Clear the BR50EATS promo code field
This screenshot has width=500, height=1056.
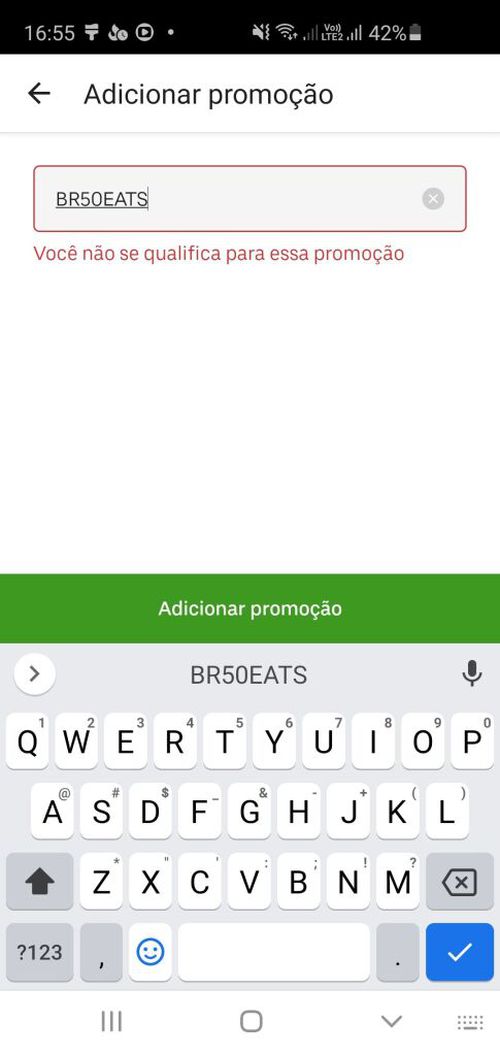click(433, 199)
